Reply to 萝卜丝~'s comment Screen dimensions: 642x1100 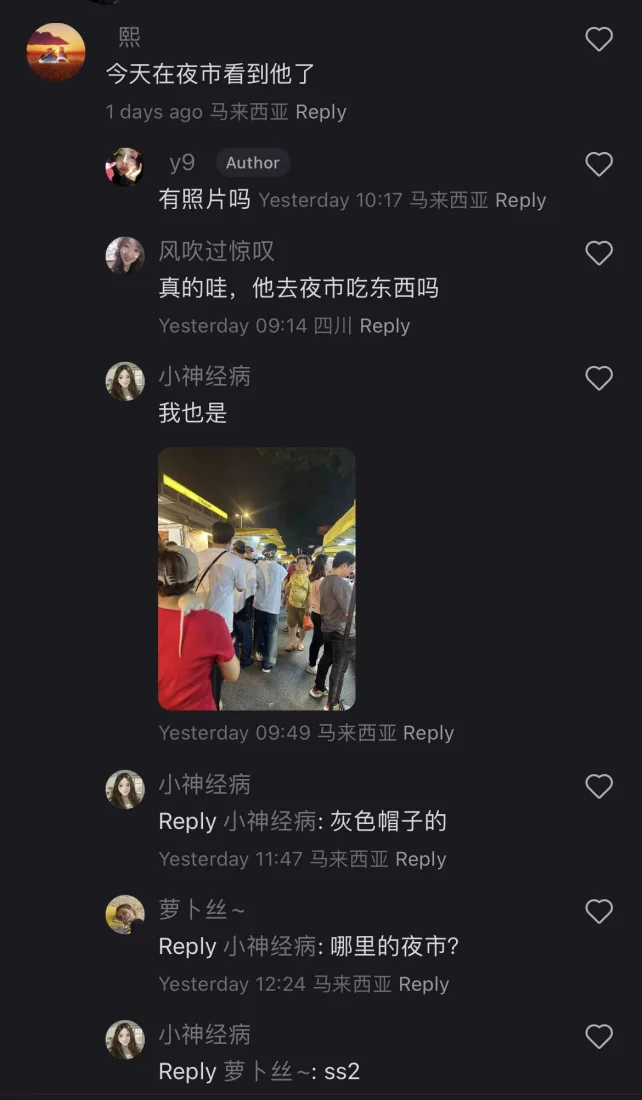[424, 984]
